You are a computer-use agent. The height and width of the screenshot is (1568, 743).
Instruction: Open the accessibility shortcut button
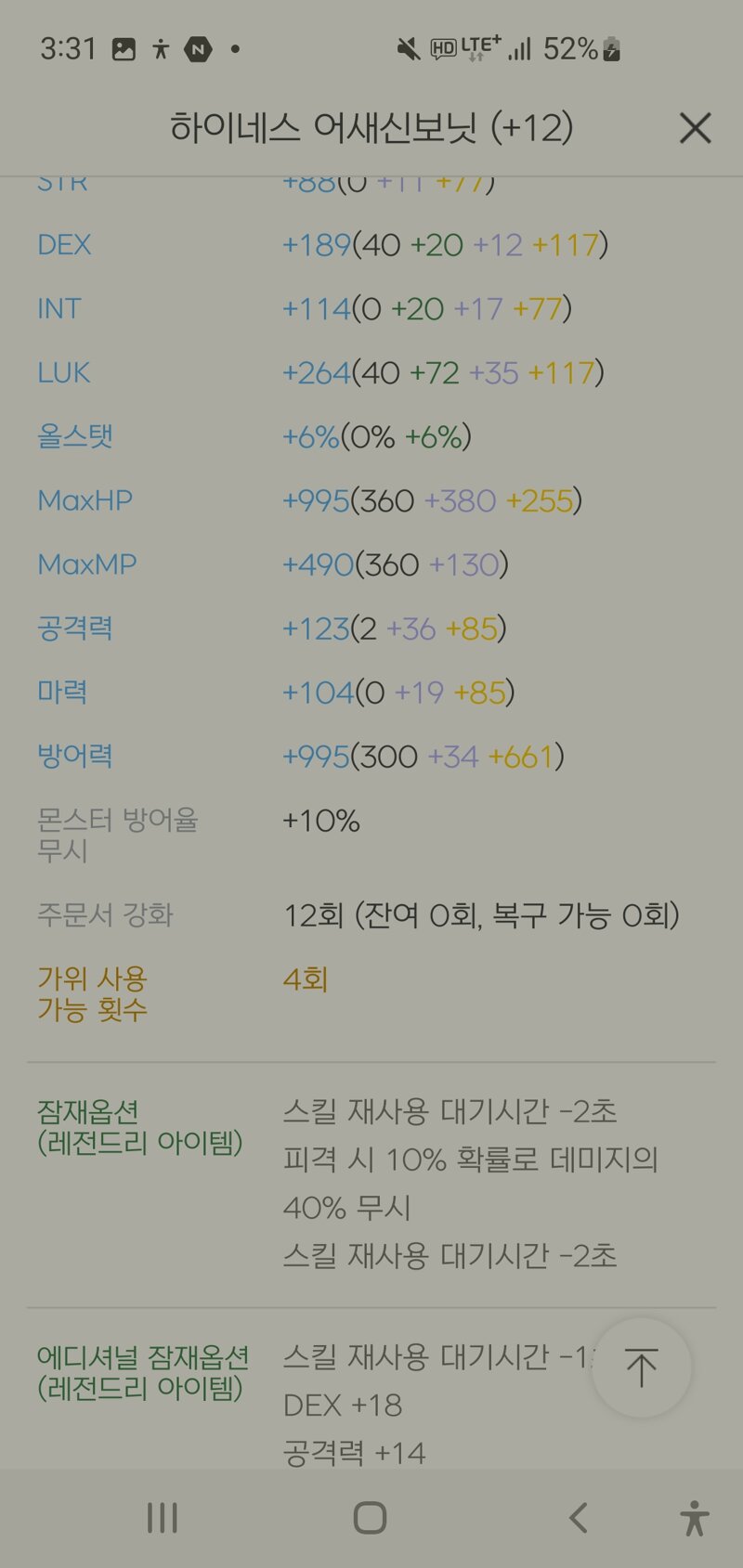coord(694,1518)
